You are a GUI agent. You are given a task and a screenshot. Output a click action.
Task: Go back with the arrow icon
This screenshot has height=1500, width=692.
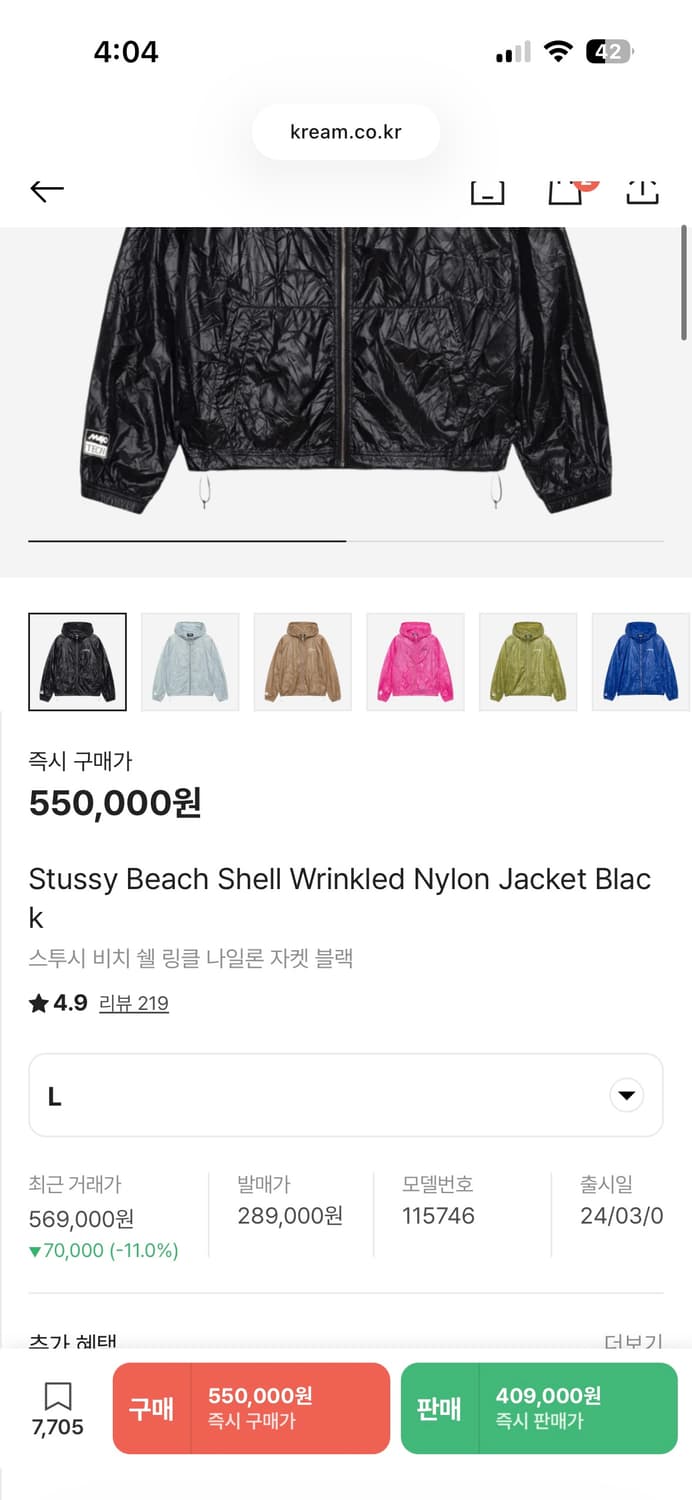(46, 190)
